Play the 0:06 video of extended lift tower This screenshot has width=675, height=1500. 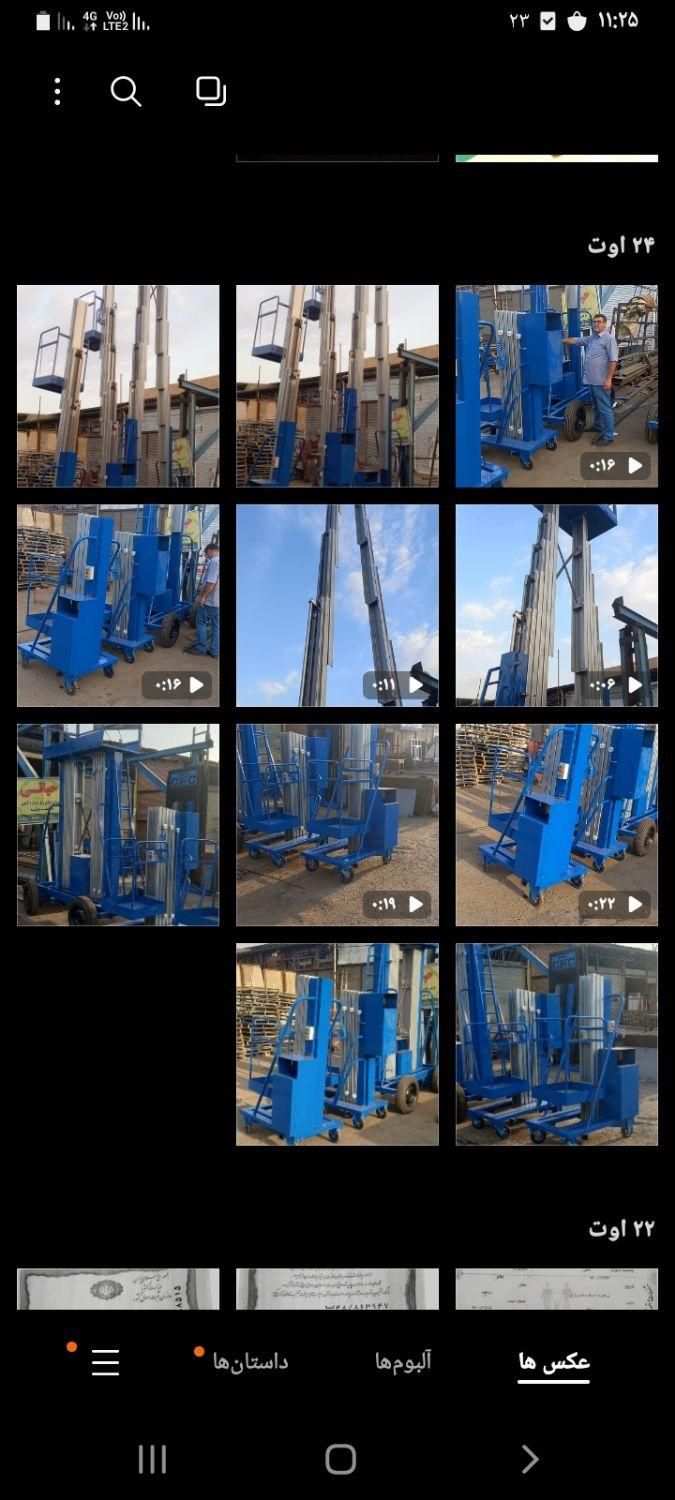[557, 605]
